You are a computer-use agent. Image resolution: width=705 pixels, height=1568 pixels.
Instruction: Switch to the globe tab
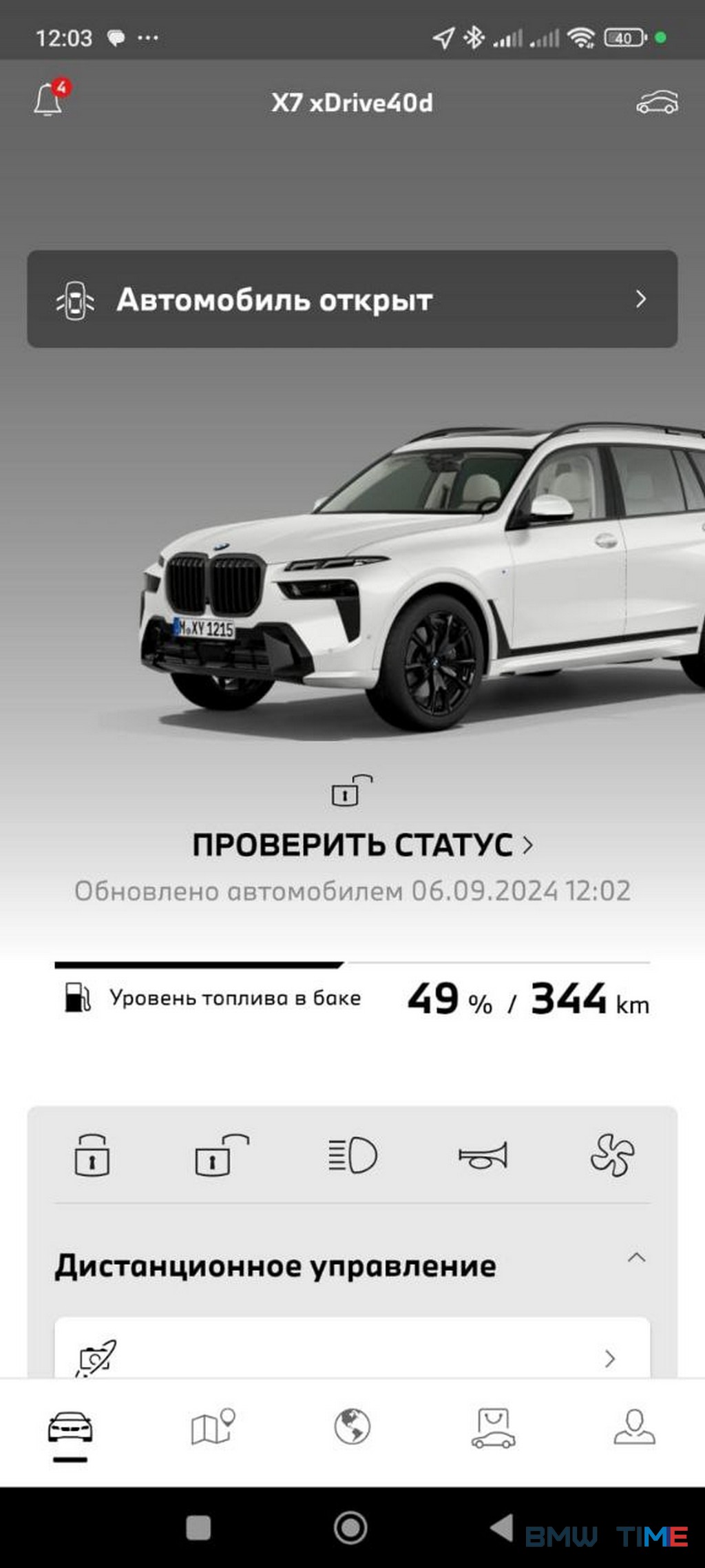click(x=352, y=1426)
